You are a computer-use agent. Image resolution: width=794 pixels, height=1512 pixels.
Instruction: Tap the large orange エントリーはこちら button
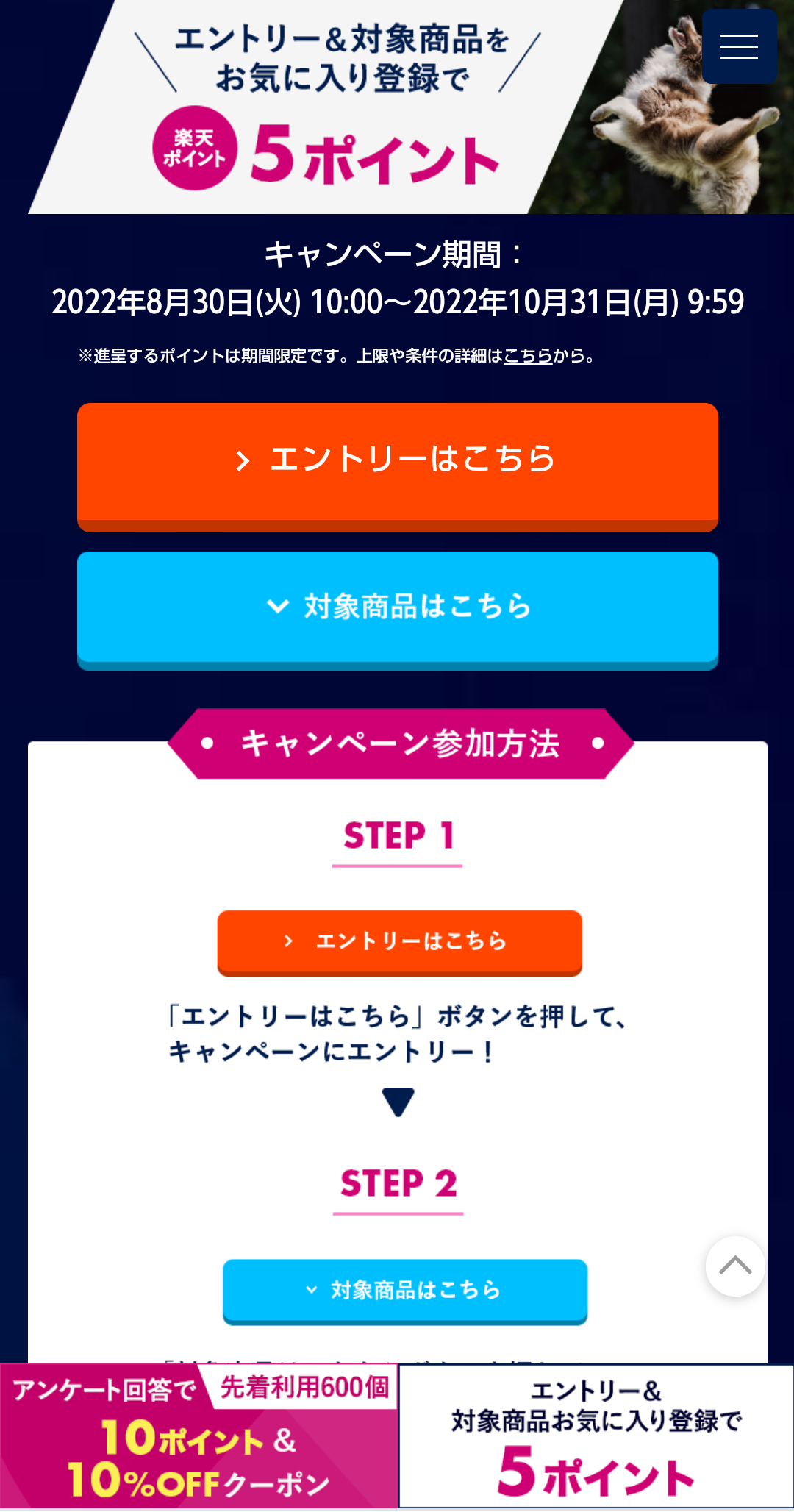(x=397, y=465)
